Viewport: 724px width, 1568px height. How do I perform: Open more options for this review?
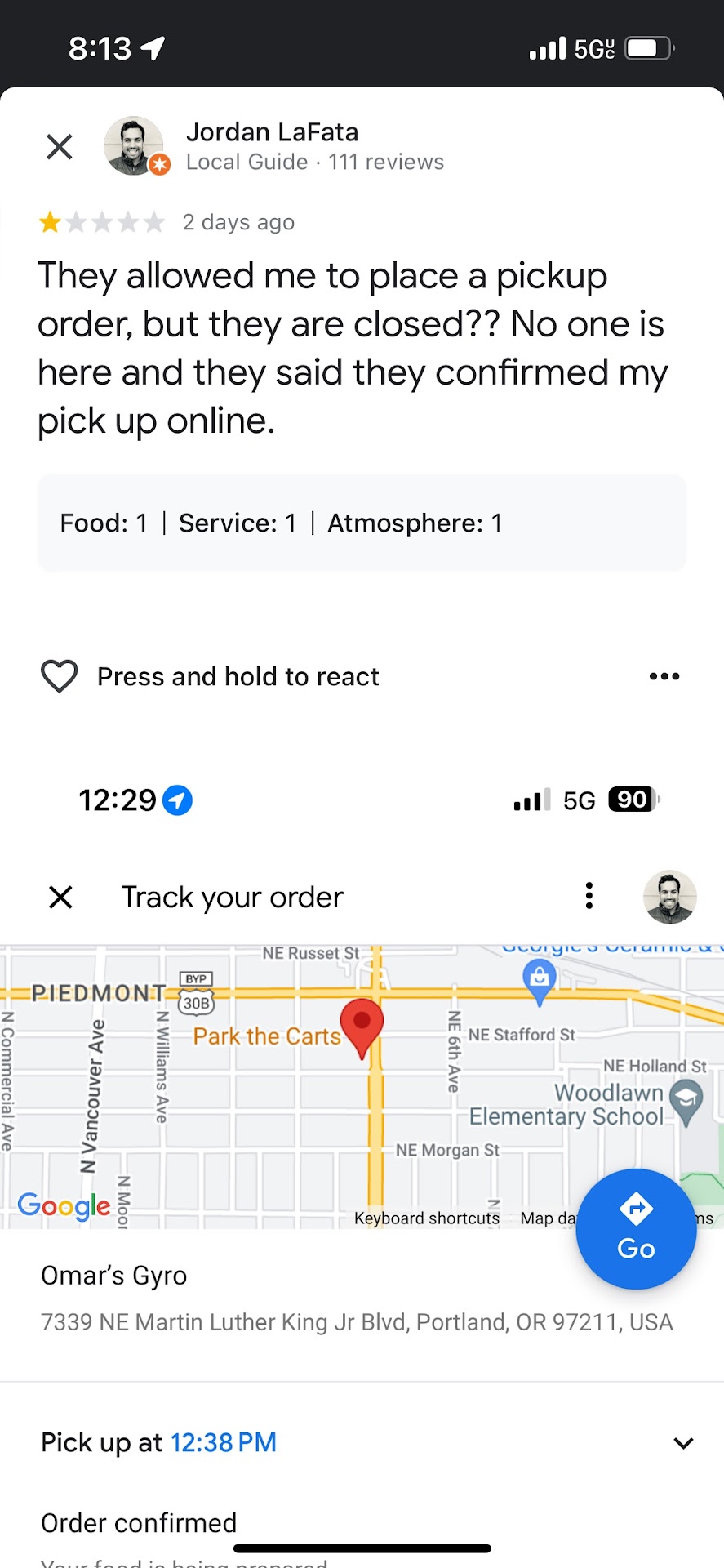[x=664, y=676]
